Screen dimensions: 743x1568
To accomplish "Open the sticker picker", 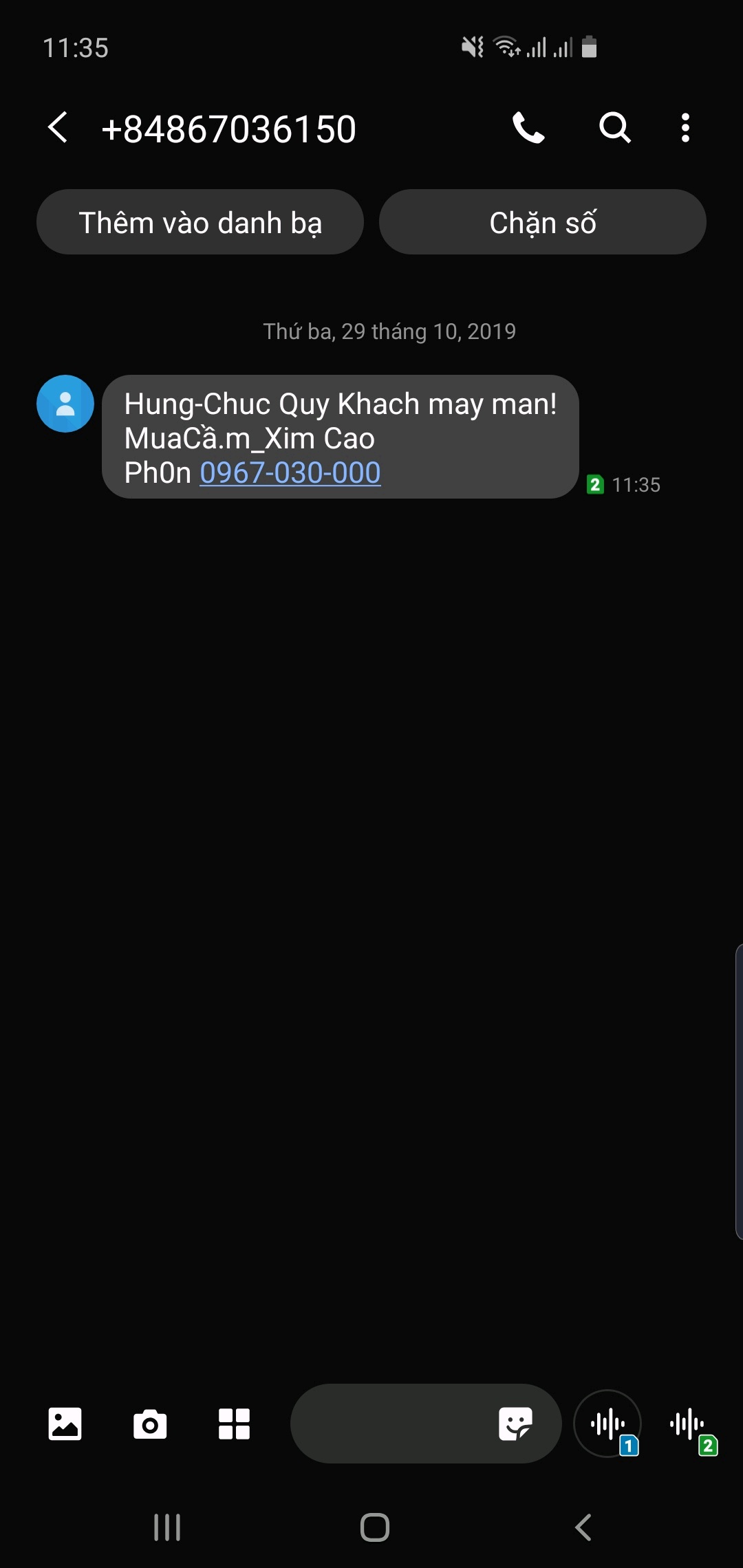I will (515, 1424).
